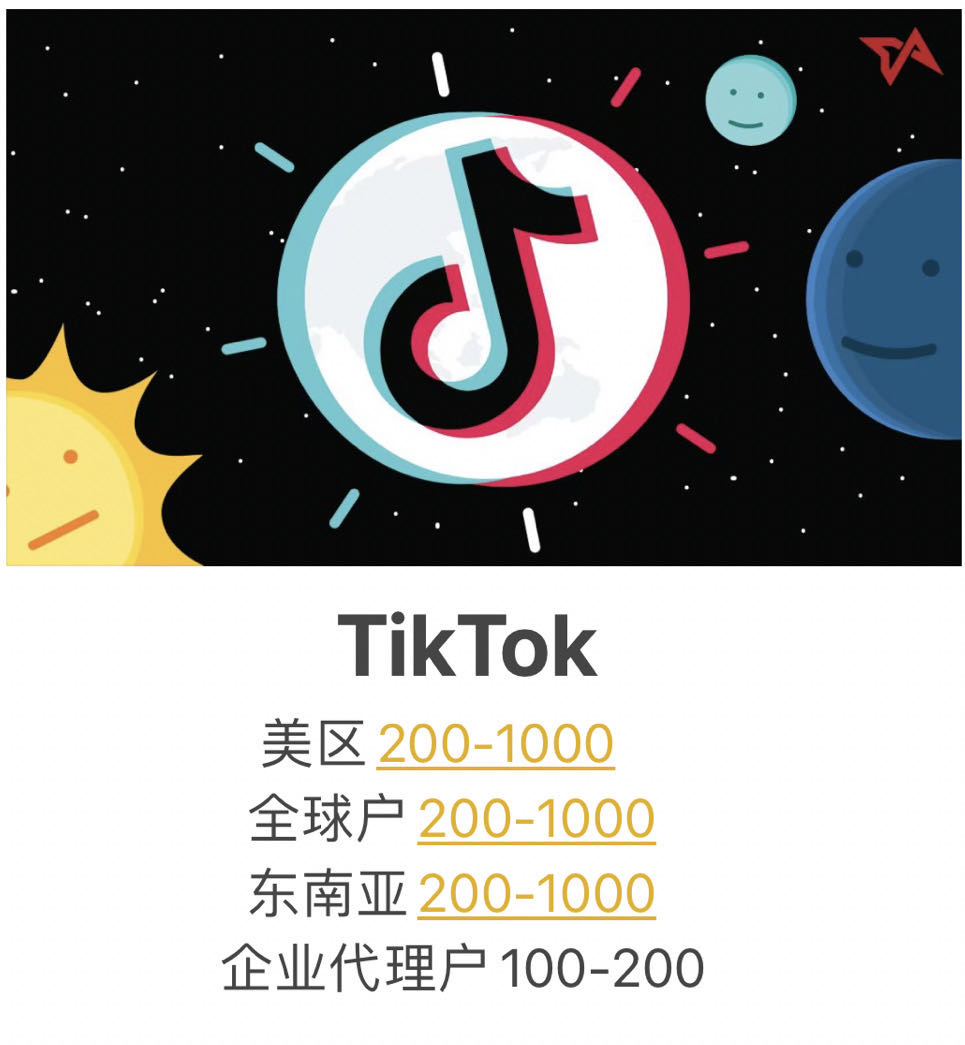Open the 美区 200-1000 link

(495, 745)
